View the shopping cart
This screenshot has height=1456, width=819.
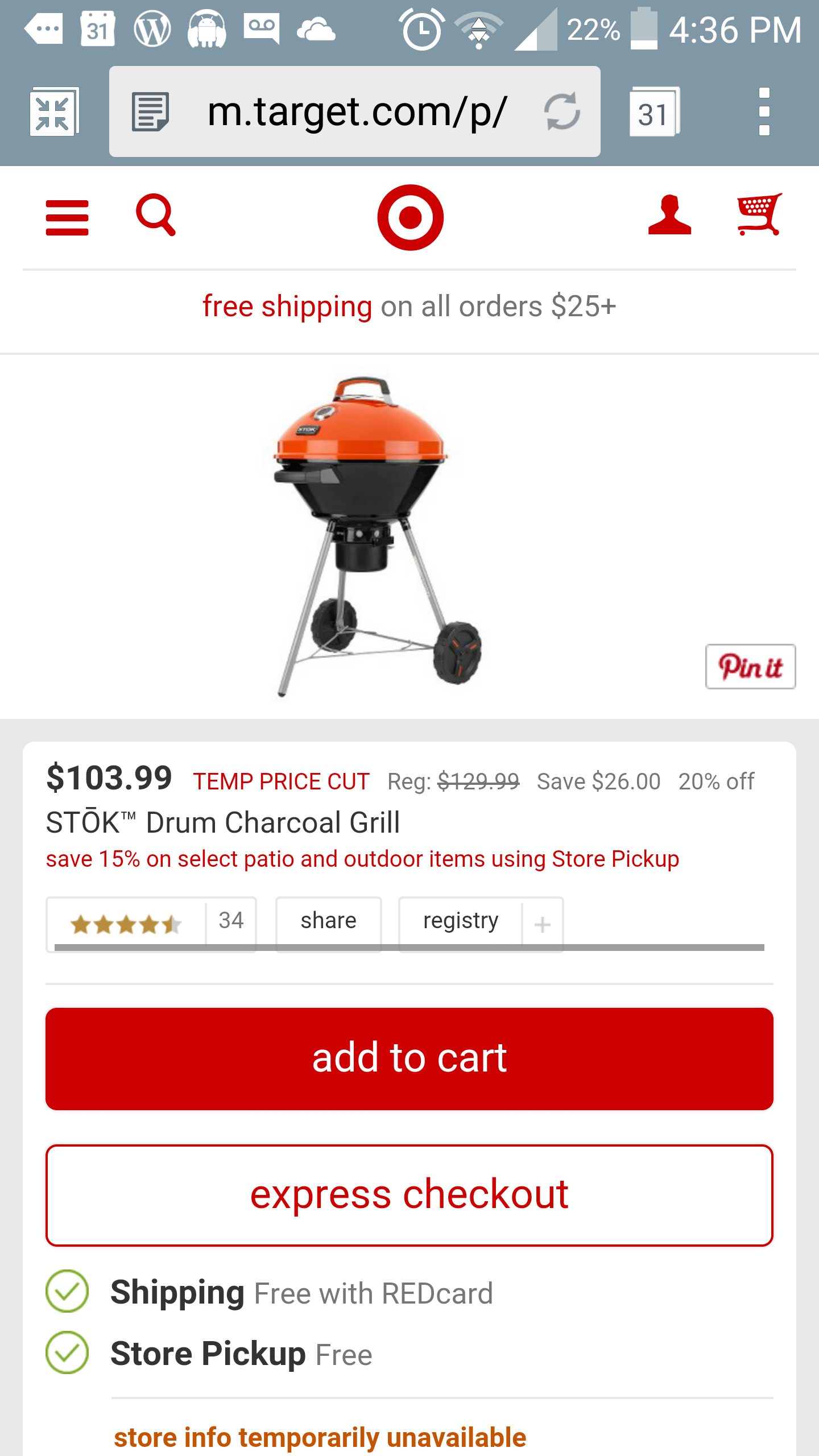pyautogui.click(x=759, y=214)
